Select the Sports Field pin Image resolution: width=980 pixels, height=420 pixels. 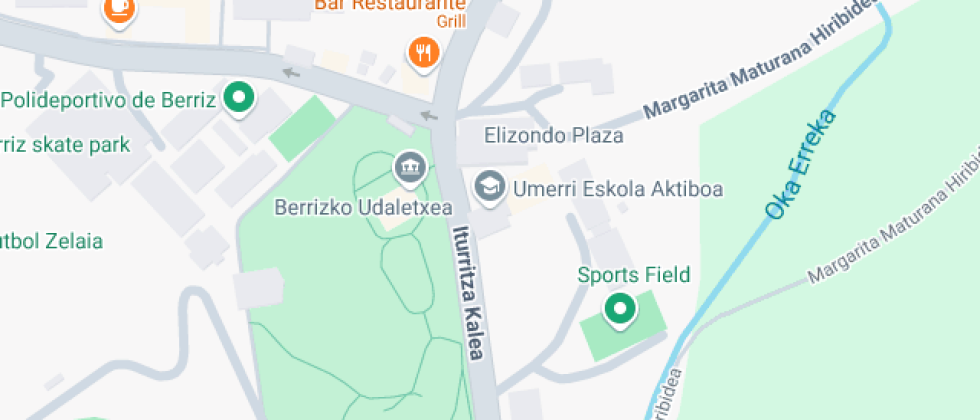(620, 307)
